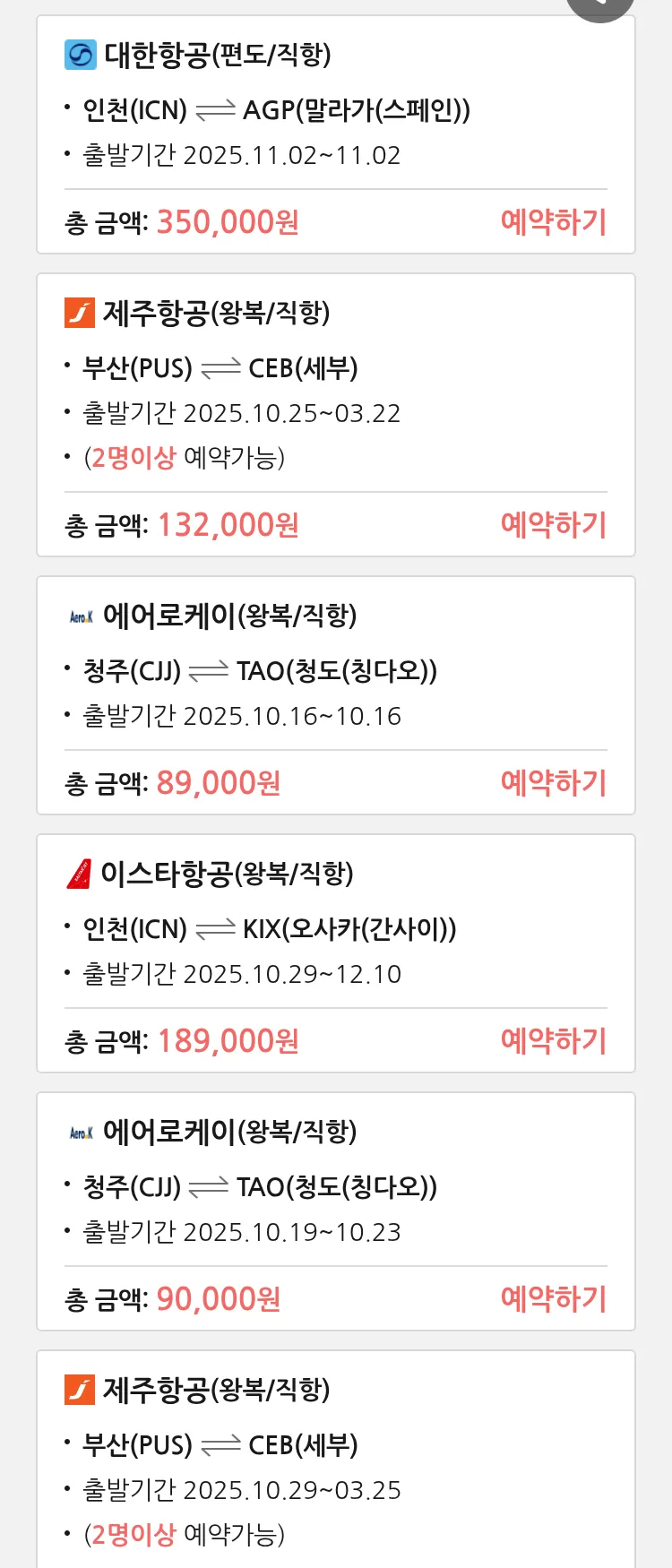This screenshot has height=1568, width=672.
Task: Click the red 2명이상 notice on the Jeju Air card
Action: (132, 457)
